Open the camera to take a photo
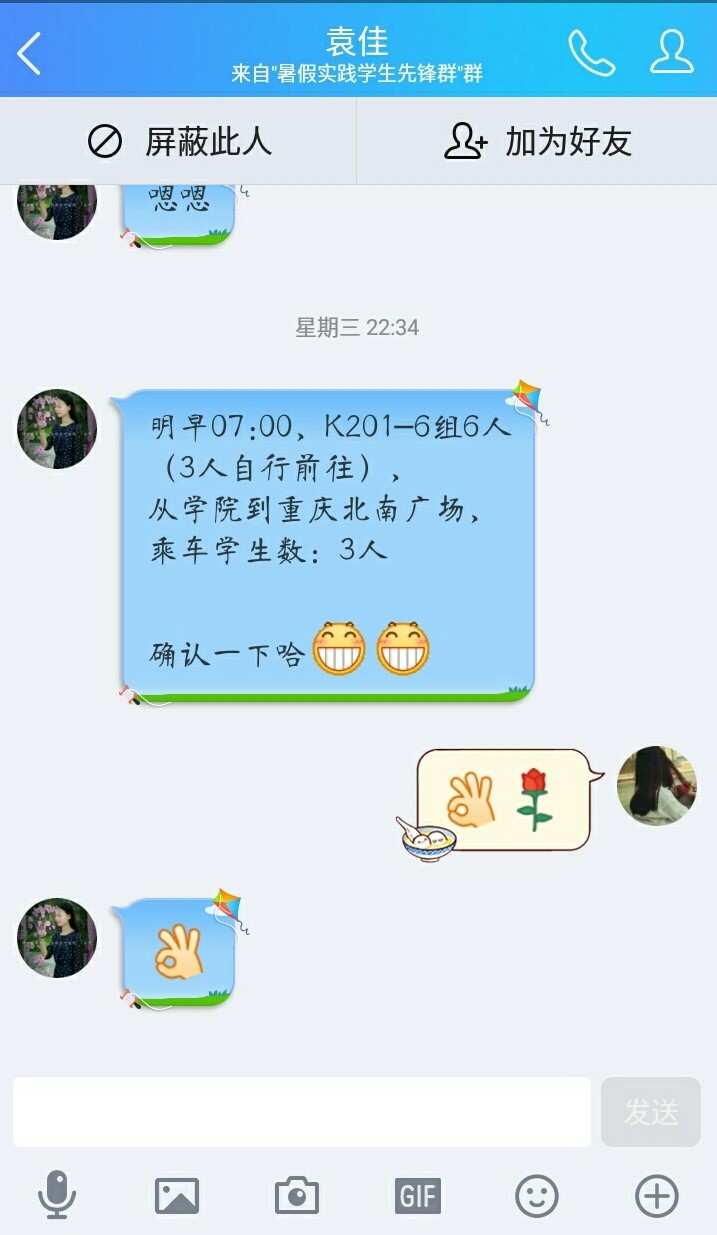Image resolution: width=717 pixels, height=1235 pixels. pos(297,1195)
